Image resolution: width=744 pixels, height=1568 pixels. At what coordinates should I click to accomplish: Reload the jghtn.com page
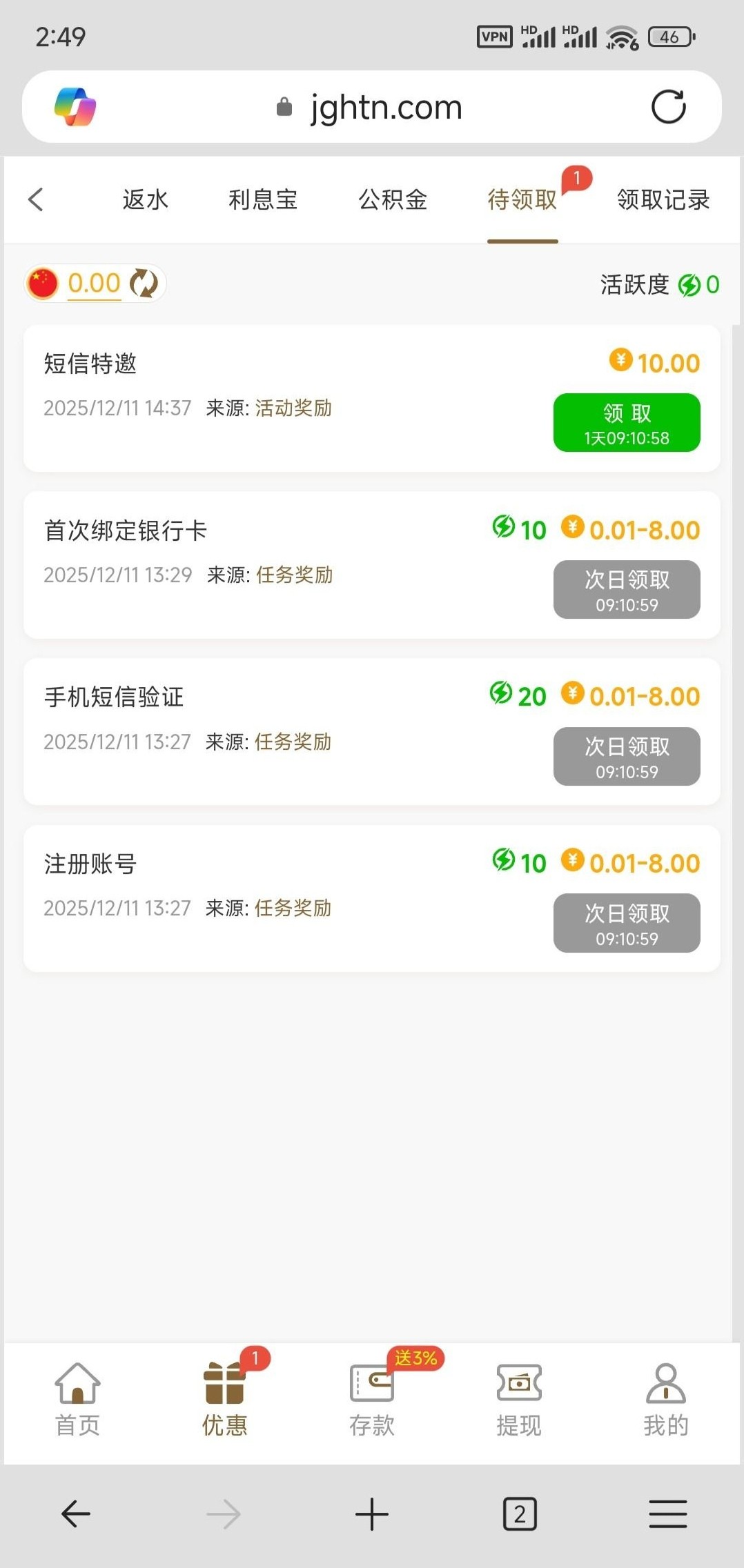coord(668,107)
